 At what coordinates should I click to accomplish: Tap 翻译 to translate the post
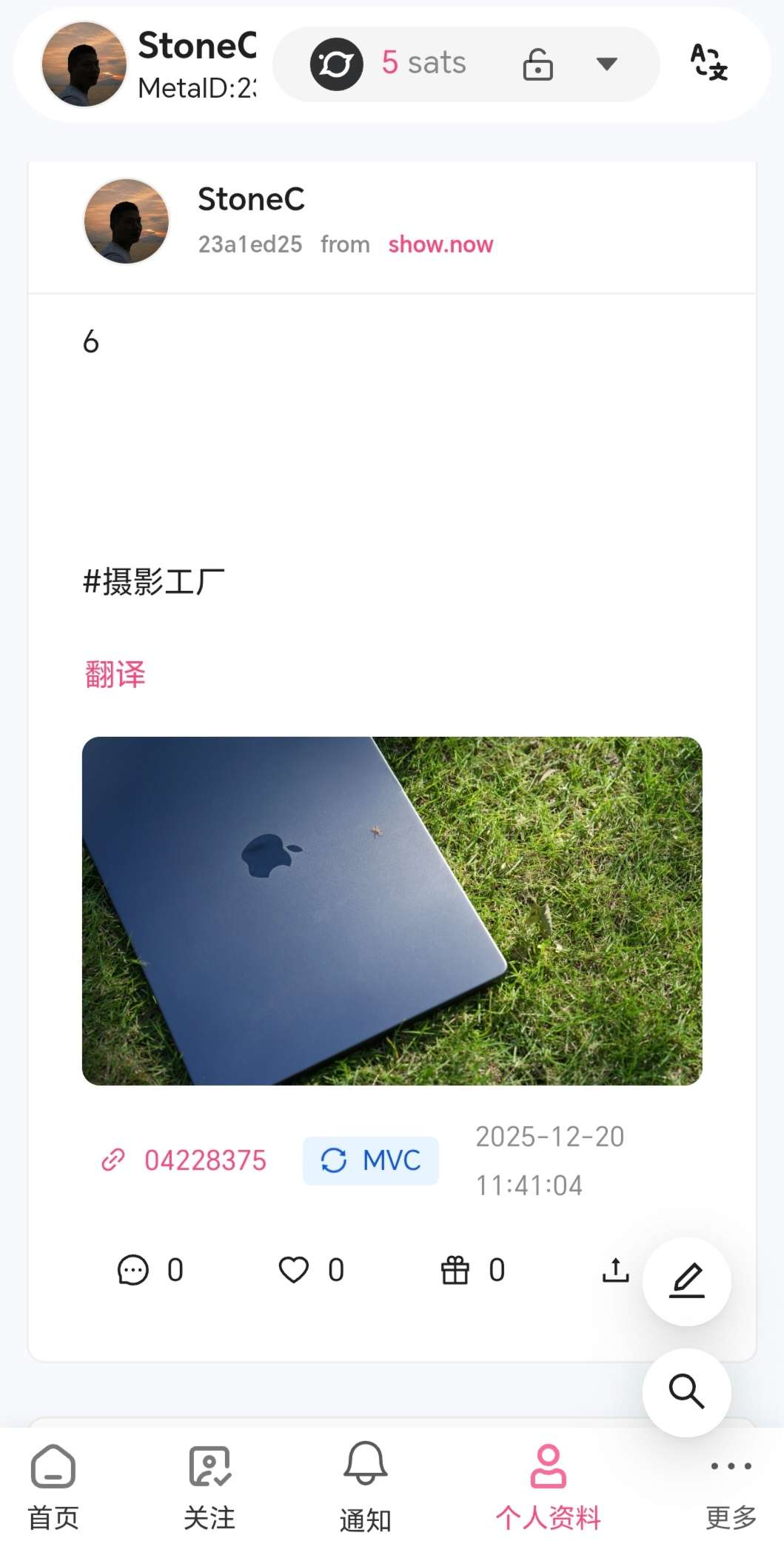pyautogui.click(x=115, y=675)
